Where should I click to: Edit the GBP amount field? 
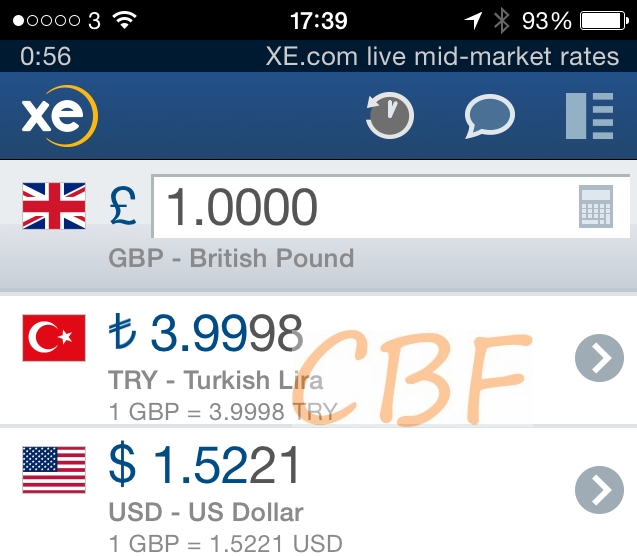(x=360, y=208)
